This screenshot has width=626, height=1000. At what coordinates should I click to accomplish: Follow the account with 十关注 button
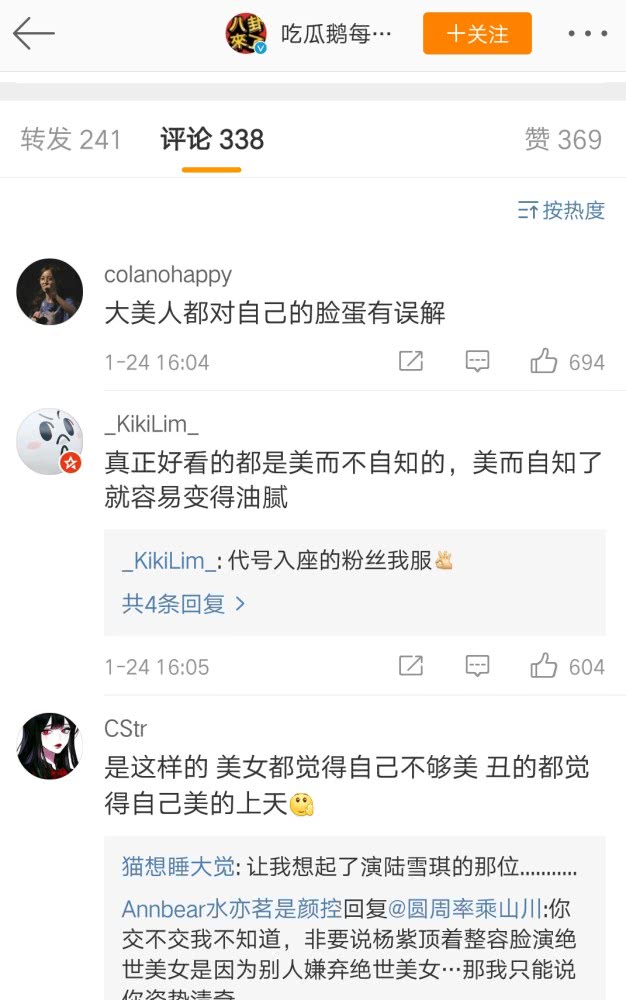pos(477,34)
